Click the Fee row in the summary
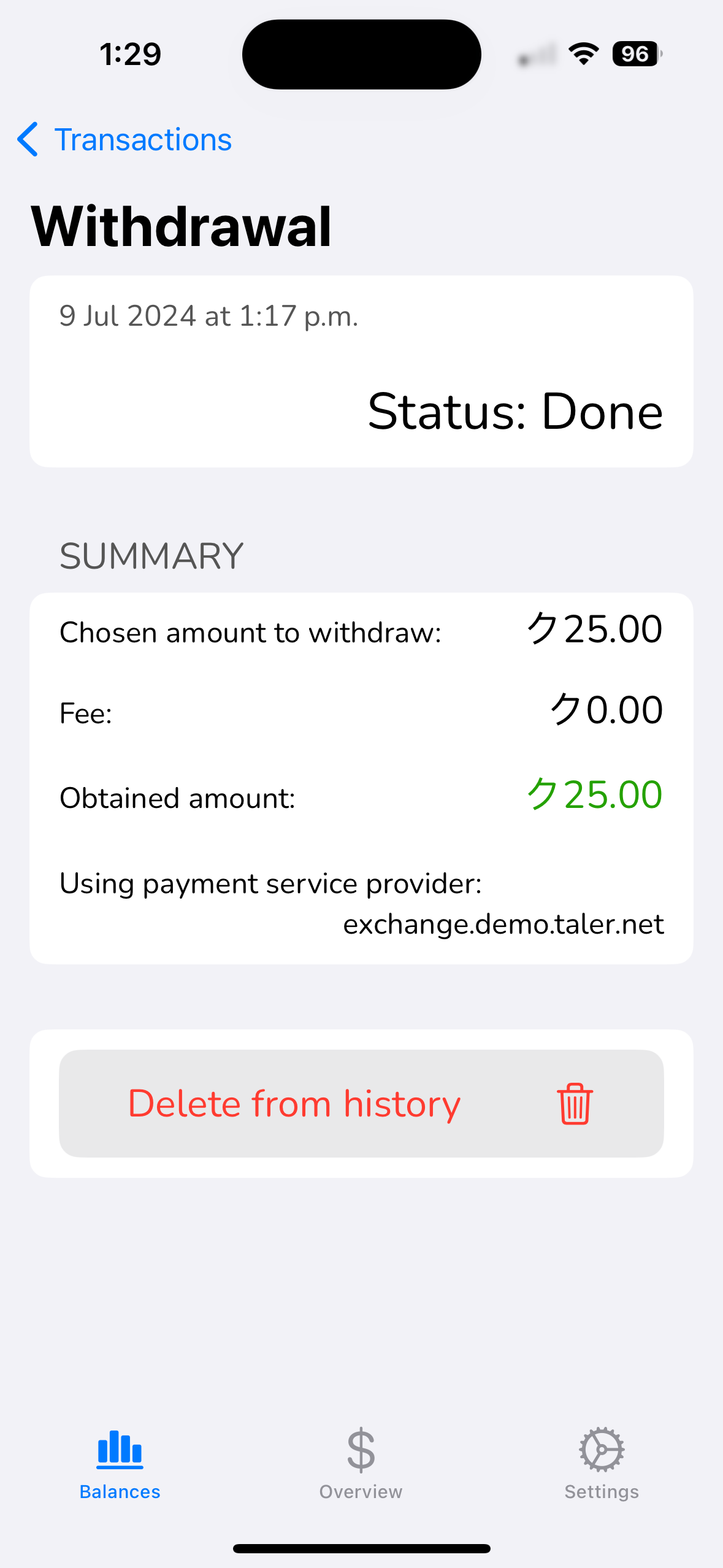Screen dimensions: 723x1568 pyautogui.click(x=361, y=710)
